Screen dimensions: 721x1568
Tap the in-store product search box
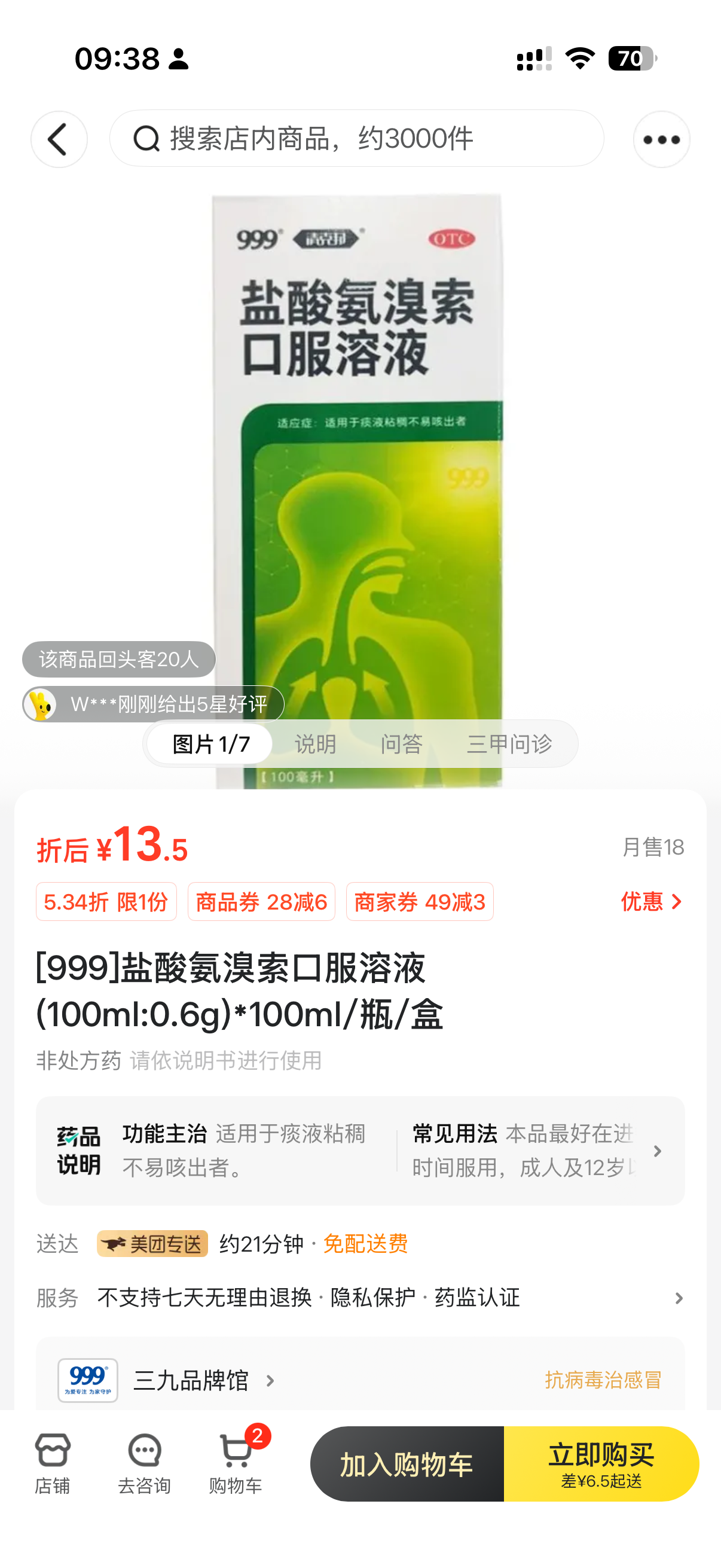[x=356, y=139]
